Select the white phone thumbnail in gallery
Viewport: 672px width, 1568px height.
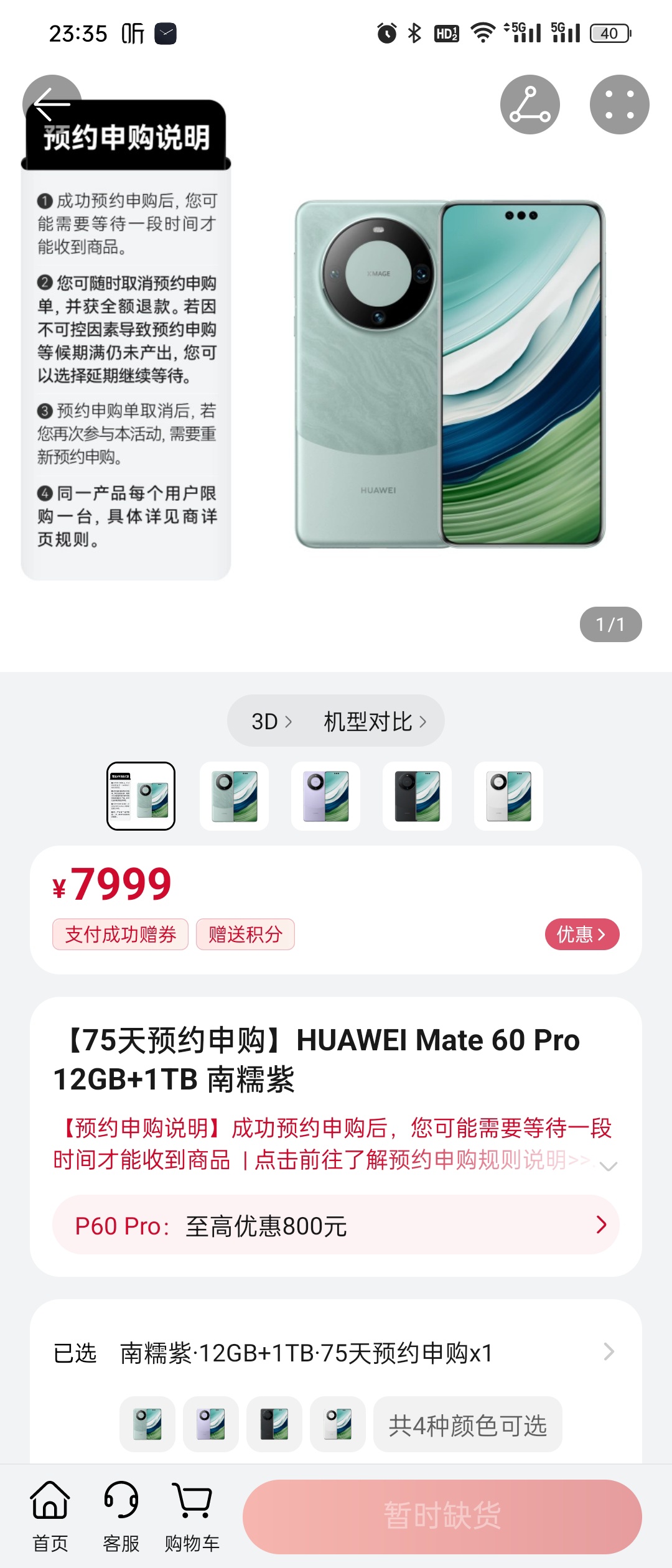(508, 796)
